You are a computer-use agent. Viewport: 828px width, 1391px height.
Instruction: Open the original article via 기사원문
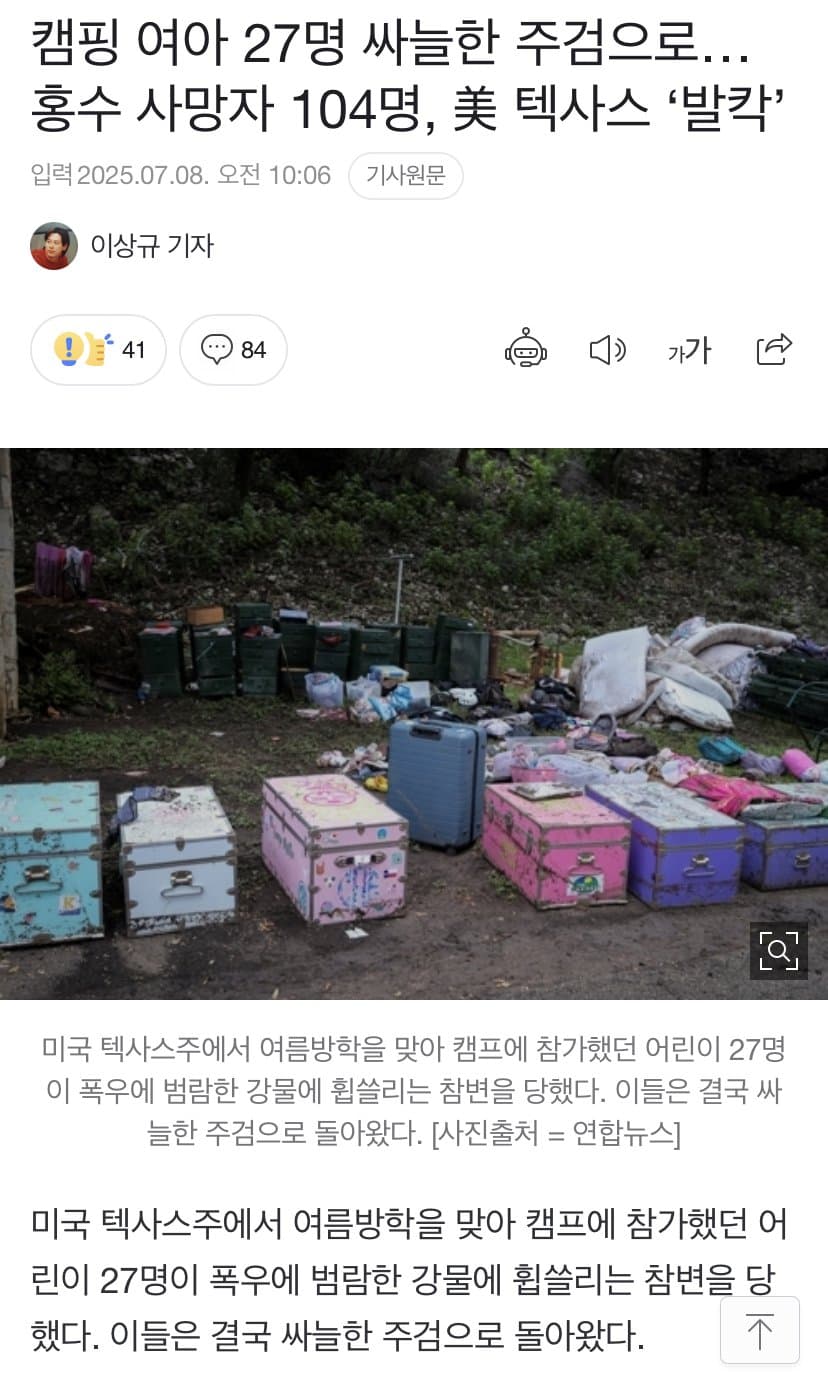click(x=405, y=176)
